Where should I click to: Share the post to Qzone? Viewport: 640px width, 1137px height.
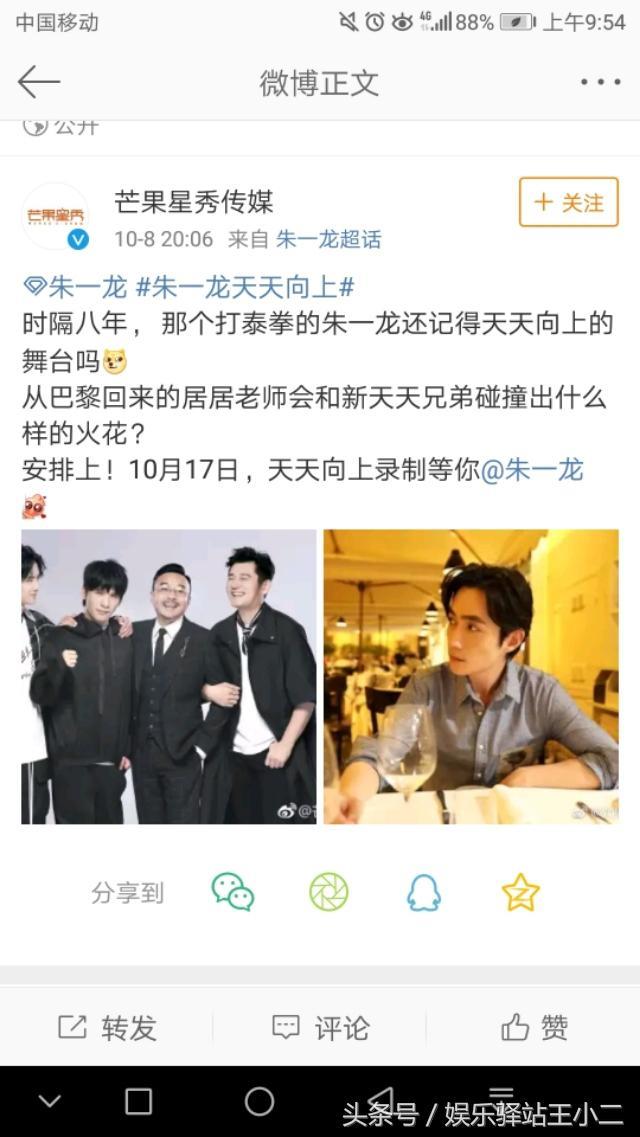[520, 892]
